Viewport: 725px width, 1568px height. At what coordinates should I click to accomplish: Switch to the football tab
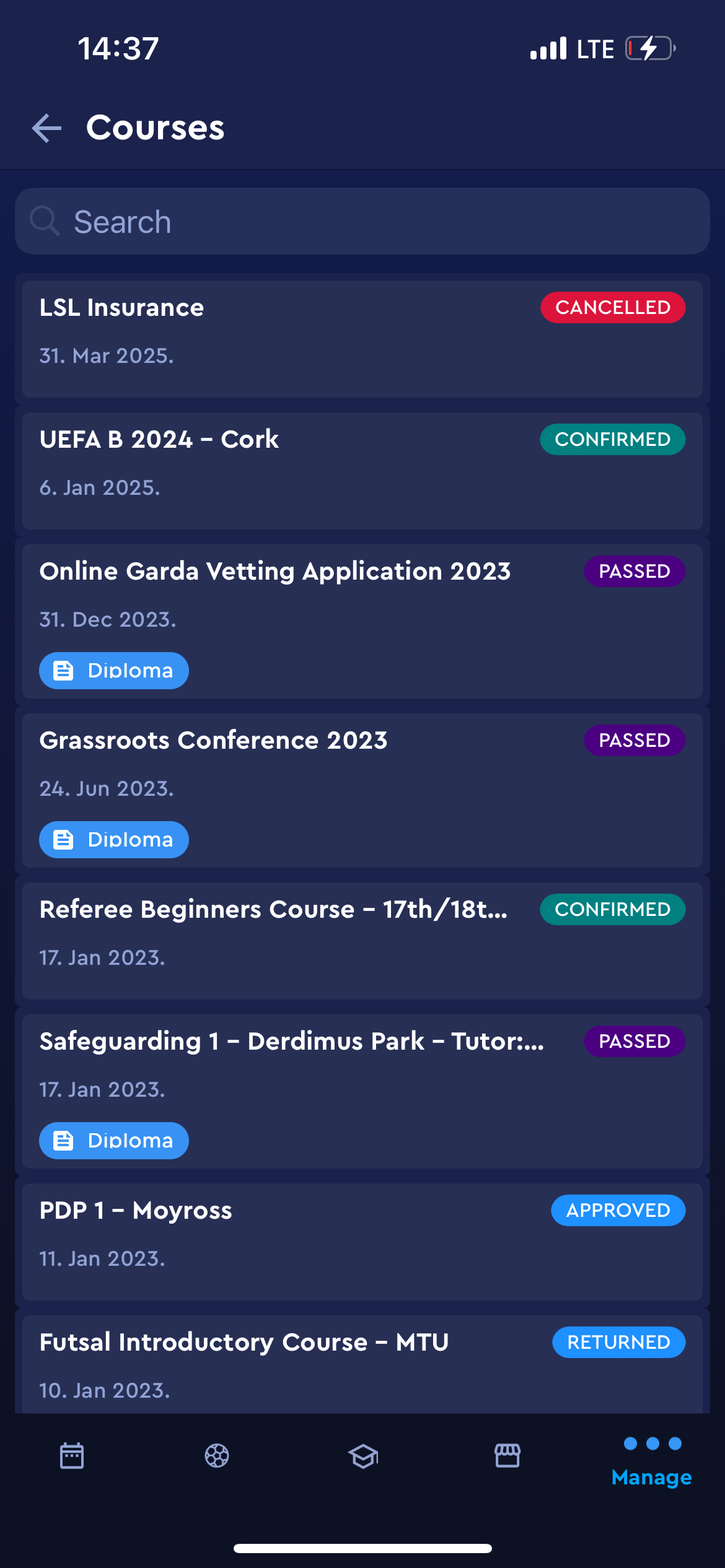(x=217, y=1455)
